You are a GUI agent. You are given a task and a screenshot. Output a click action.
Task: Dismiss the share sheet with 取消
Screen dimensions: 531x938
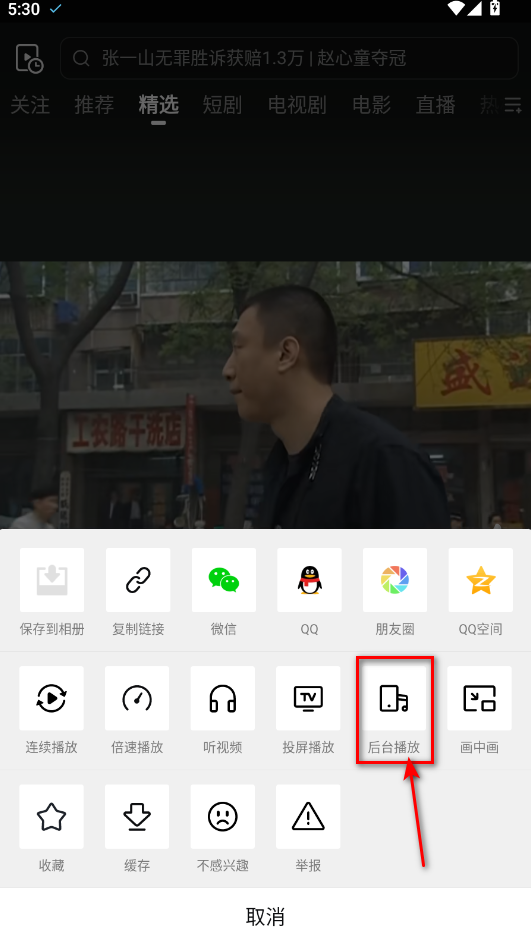[266, 916]
